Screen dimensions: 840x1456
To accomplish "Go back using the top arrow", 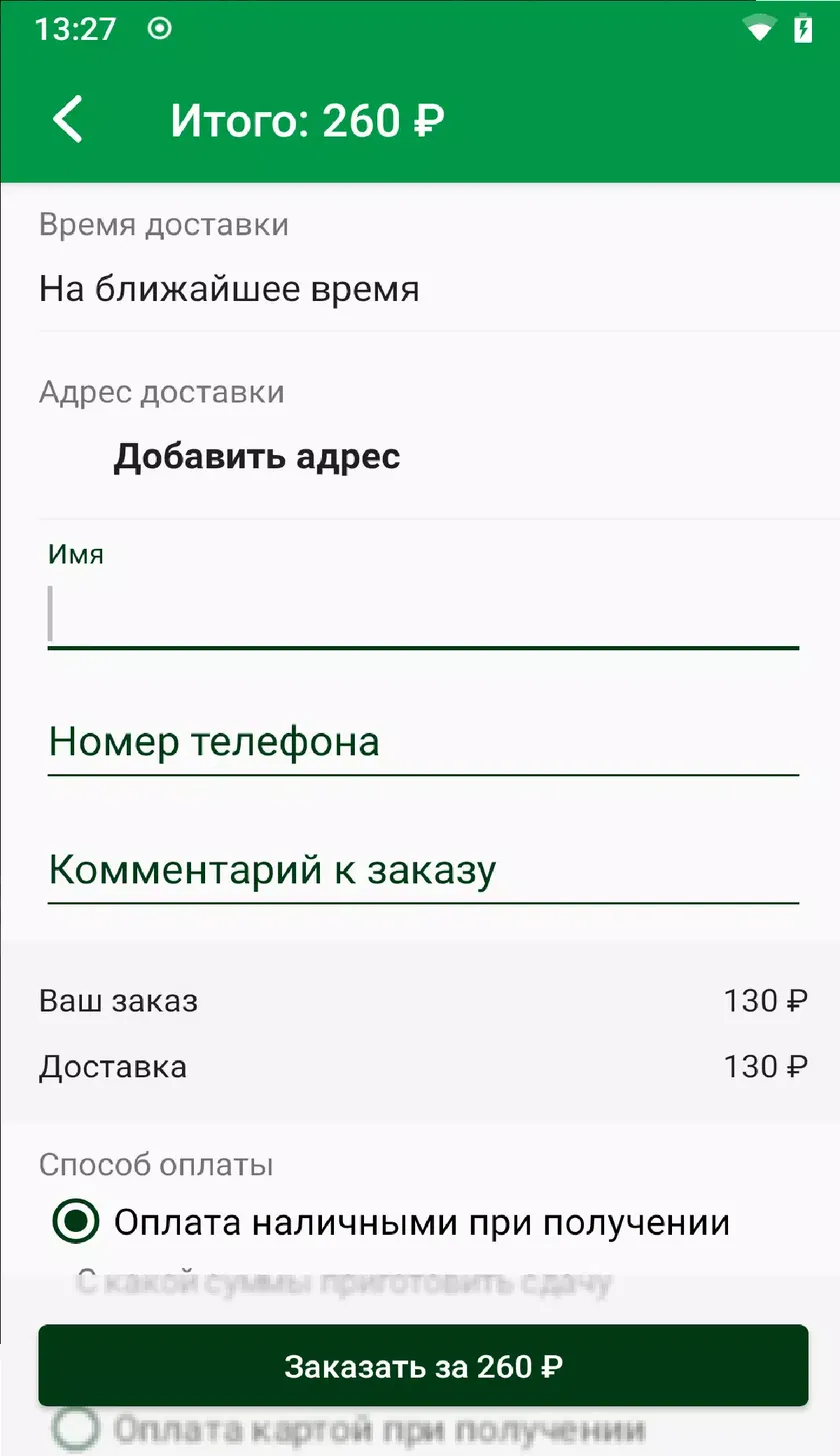I will pos(68,120).
